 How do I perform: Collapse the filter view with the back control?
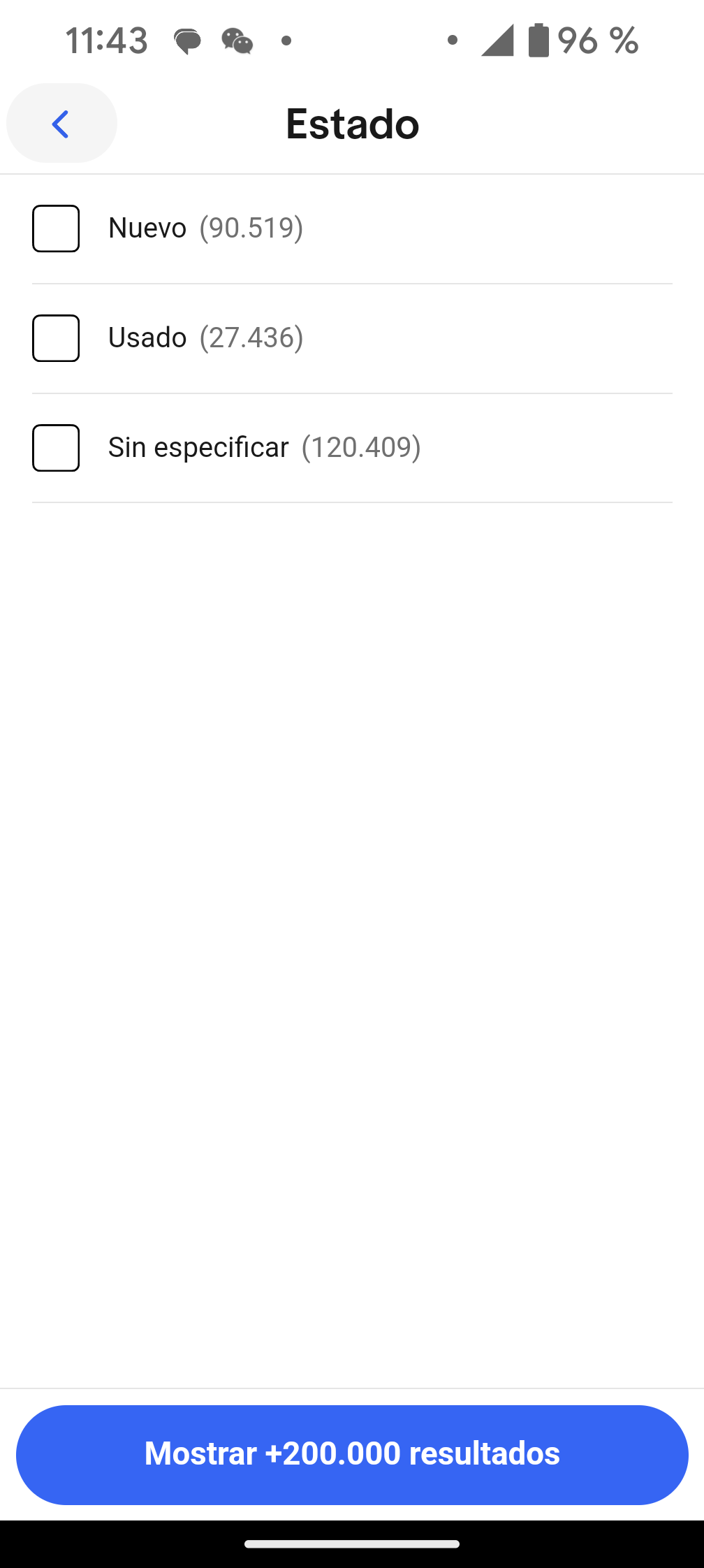61,123
